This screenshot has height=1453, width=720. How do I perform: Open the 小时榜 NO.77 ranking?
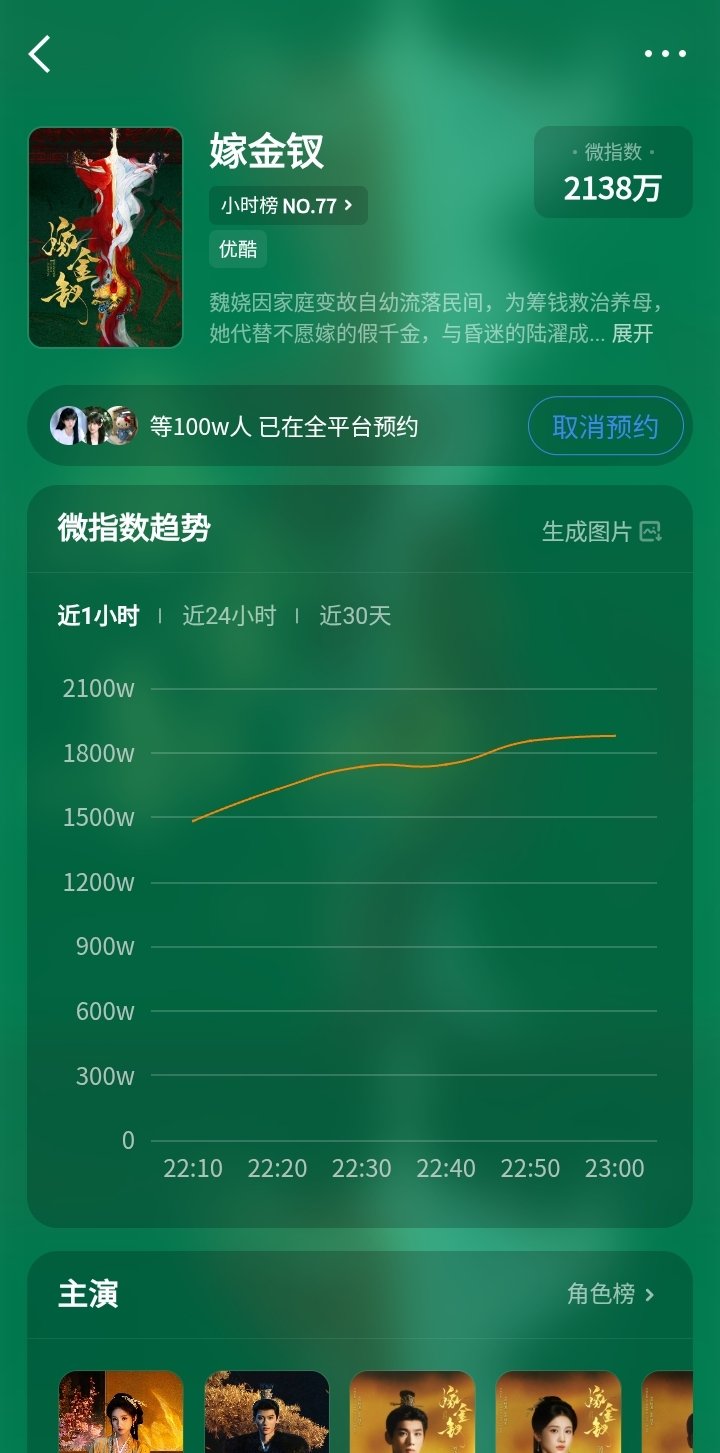tap(288, 206)
